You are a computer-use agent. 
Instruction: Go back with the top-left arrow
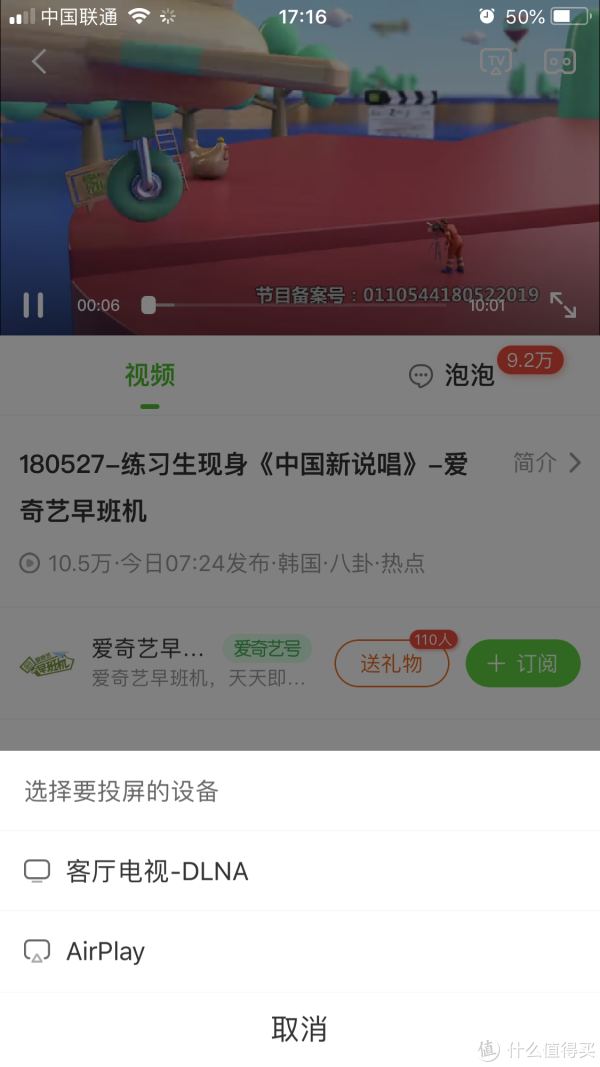point(38,62)
